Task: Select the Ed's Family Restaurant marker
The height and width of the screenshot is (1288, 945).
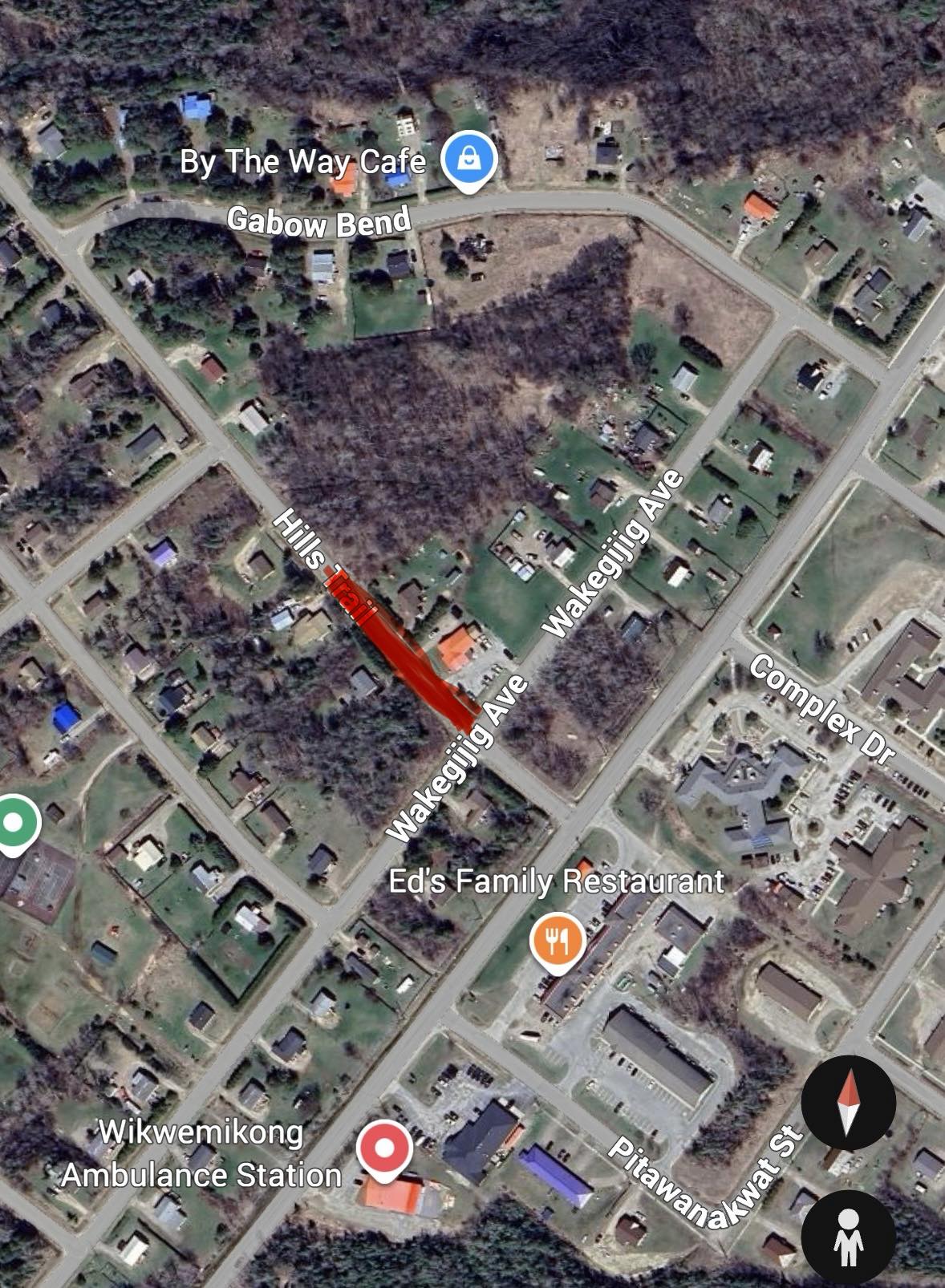Action: pyautogui.click(x=558, y=941)
